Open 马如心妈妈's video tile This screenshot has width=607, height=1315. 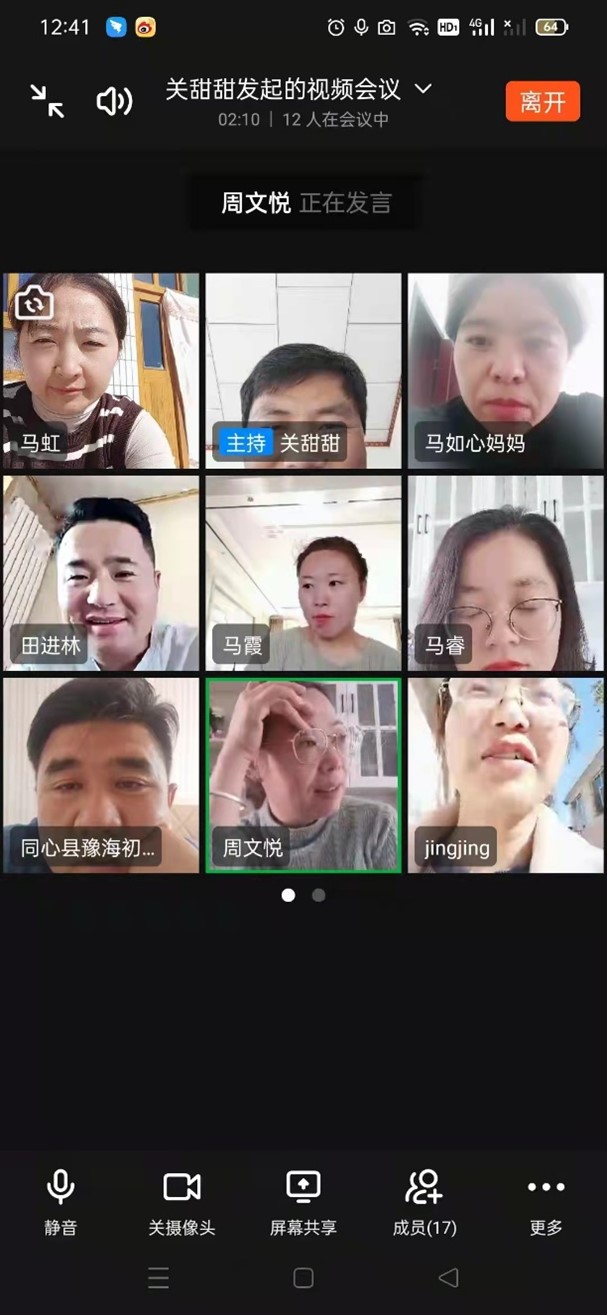[505, 370]
